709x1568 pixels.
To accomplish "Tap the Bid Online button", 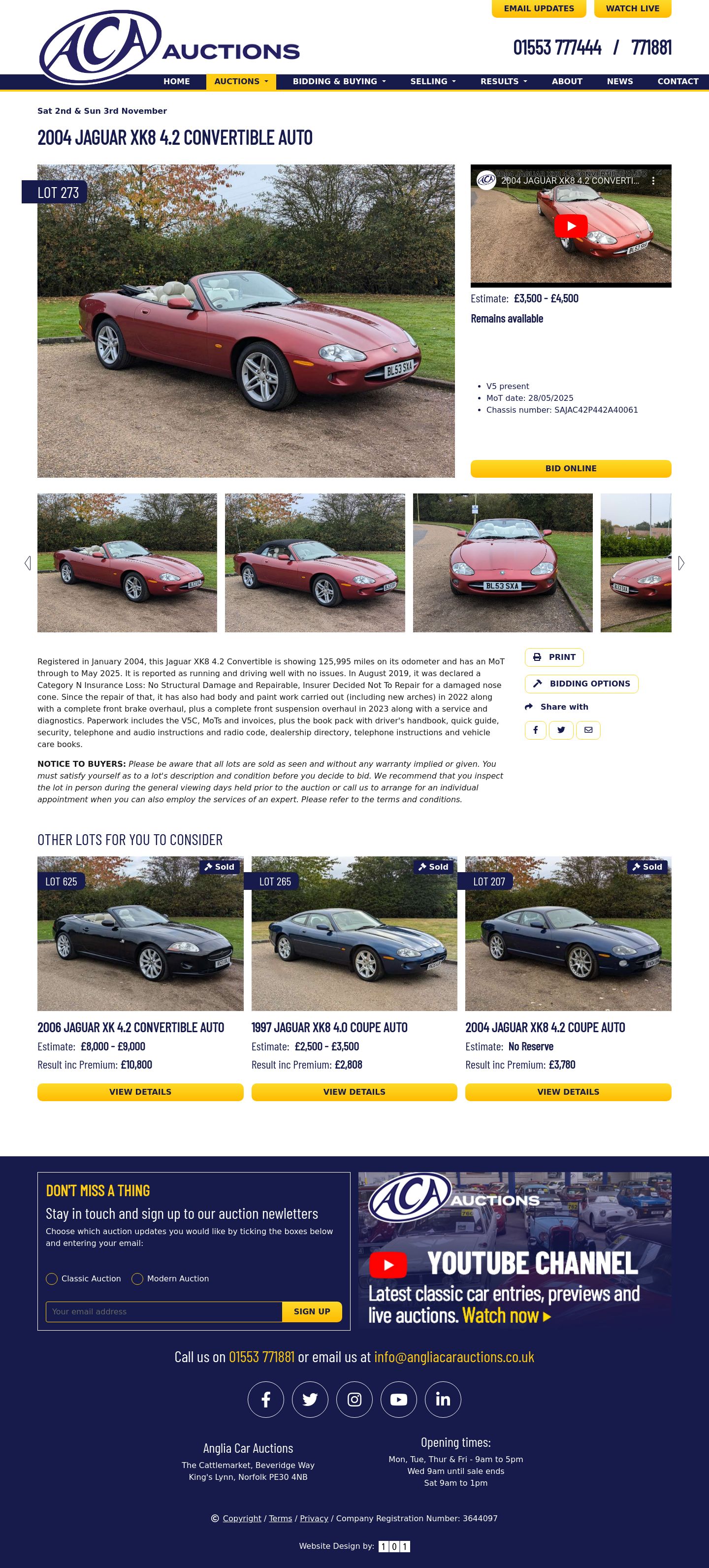I will point(570,468).
